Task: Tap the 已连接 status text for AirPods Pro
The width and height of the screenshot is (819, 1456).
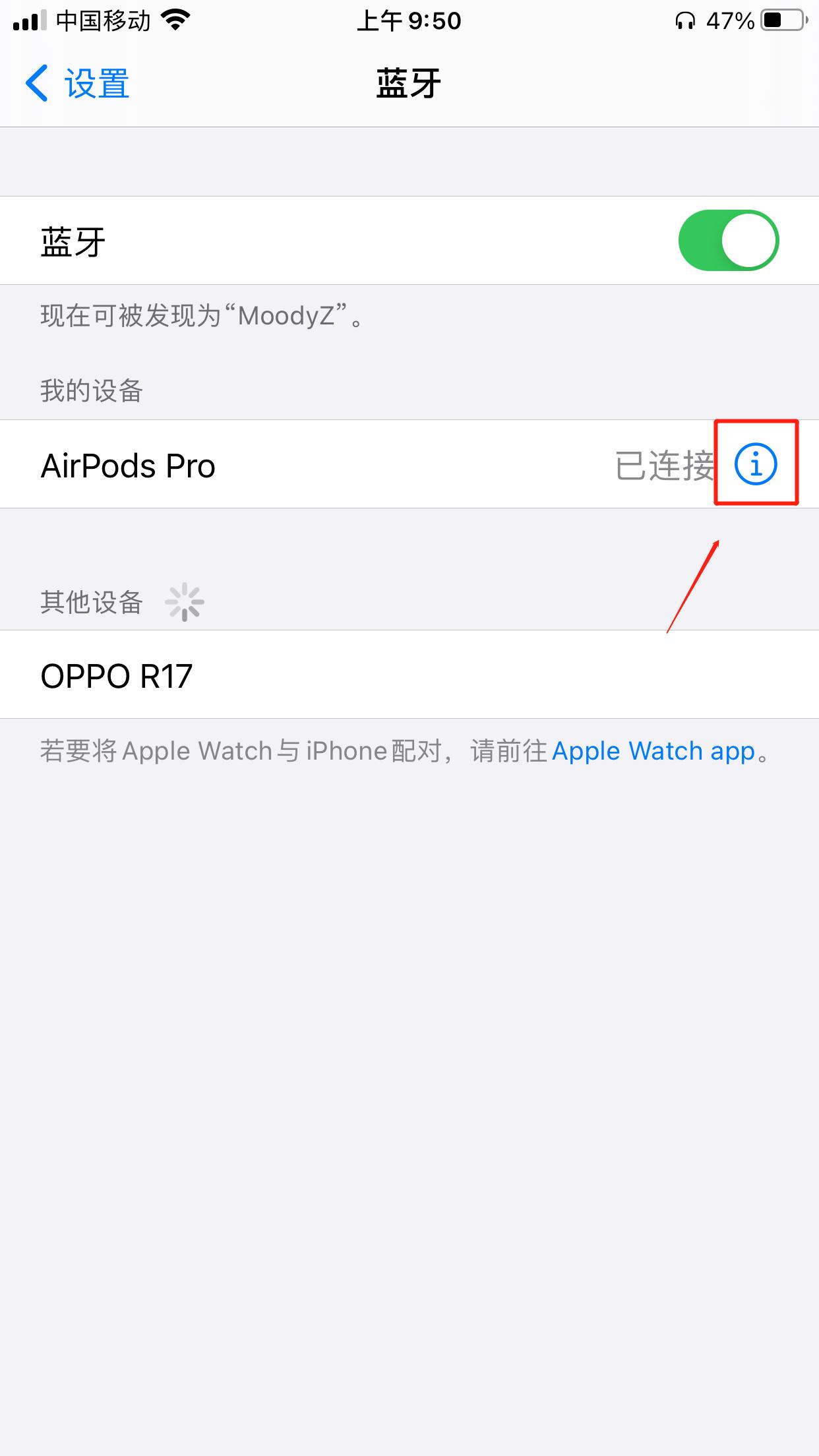Action: (x=665, y=465)
